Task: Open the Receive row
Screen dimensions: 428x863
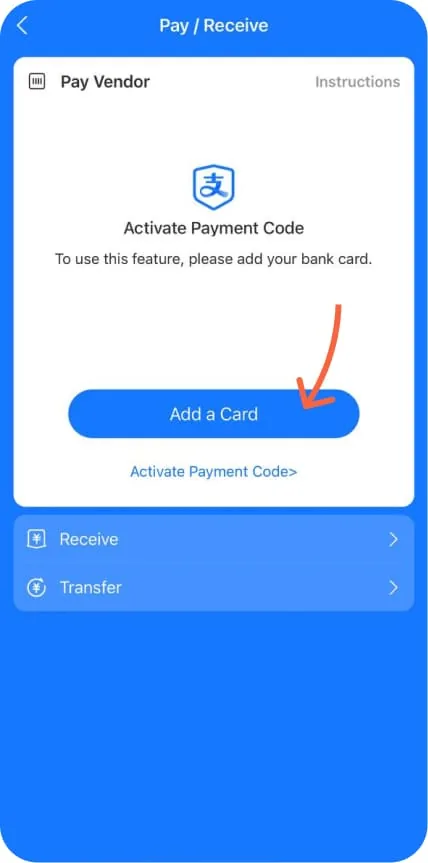Action: (x=213, y=539)
